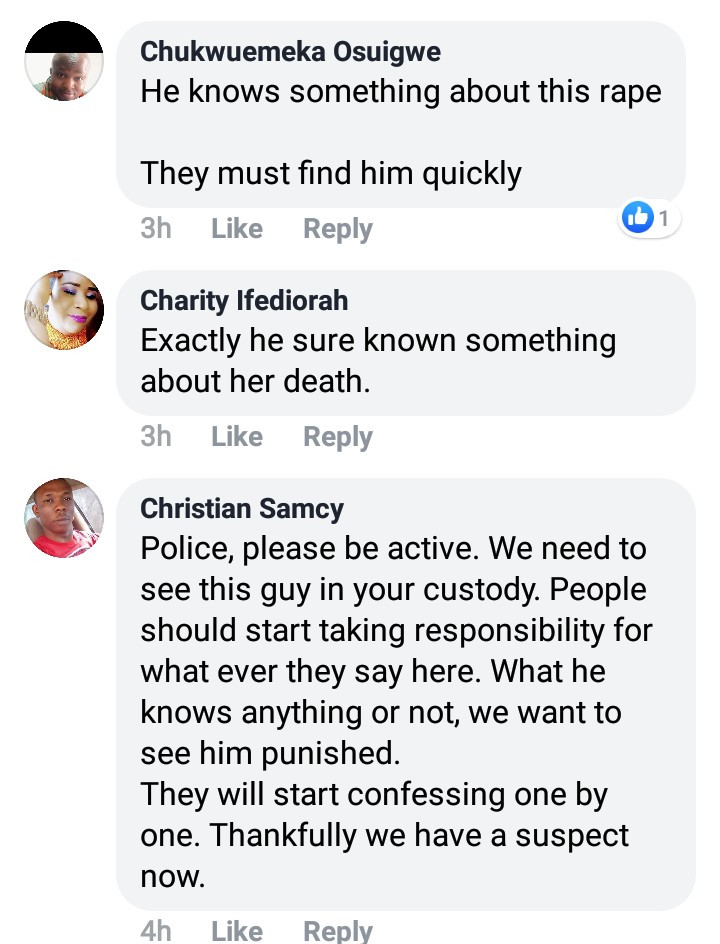This screenshot has height=944, width=720.
Task: Visit Charity Ifediorah's profile via her name
Action: point(244,300)
